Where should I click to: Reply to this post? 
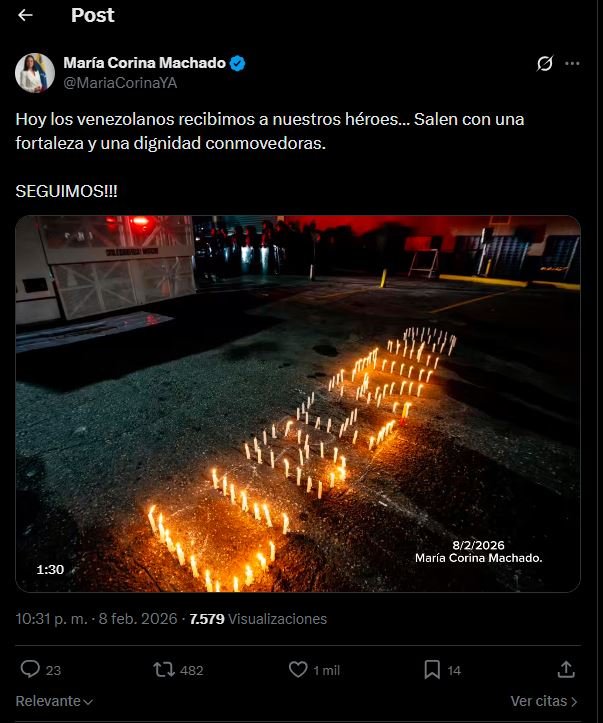(x=30, y=670)
